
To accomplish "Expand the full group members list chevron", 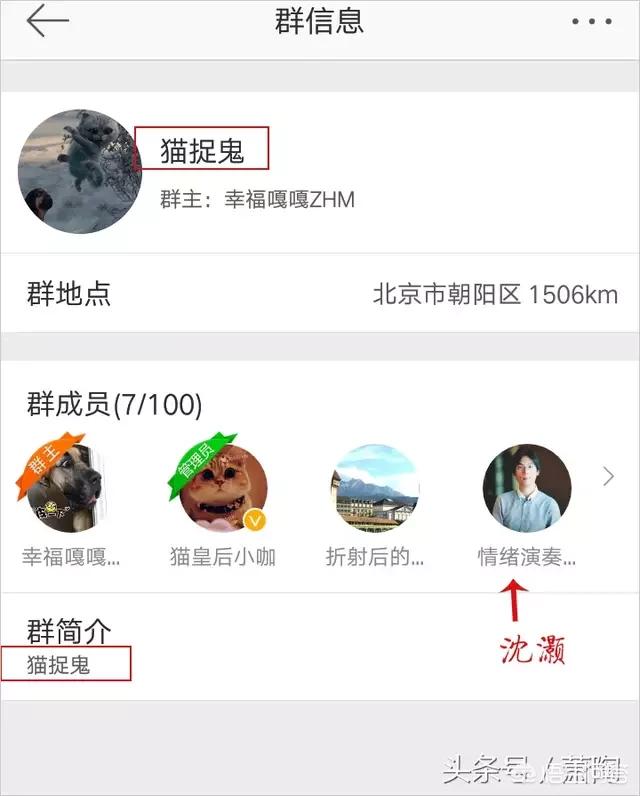I will (608, 477).
